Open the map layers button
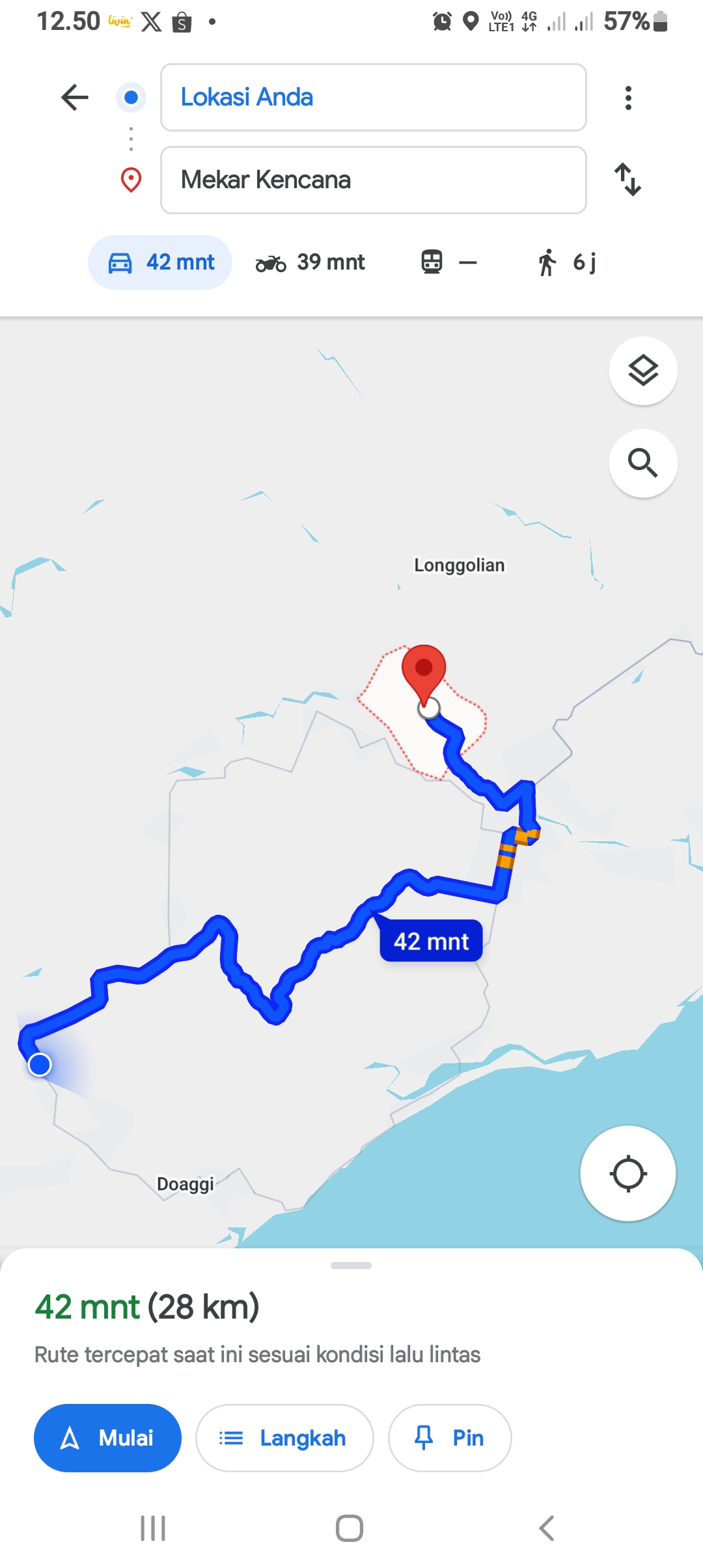Viewport: 703px width, 1568px height. [x=643, y=371]
